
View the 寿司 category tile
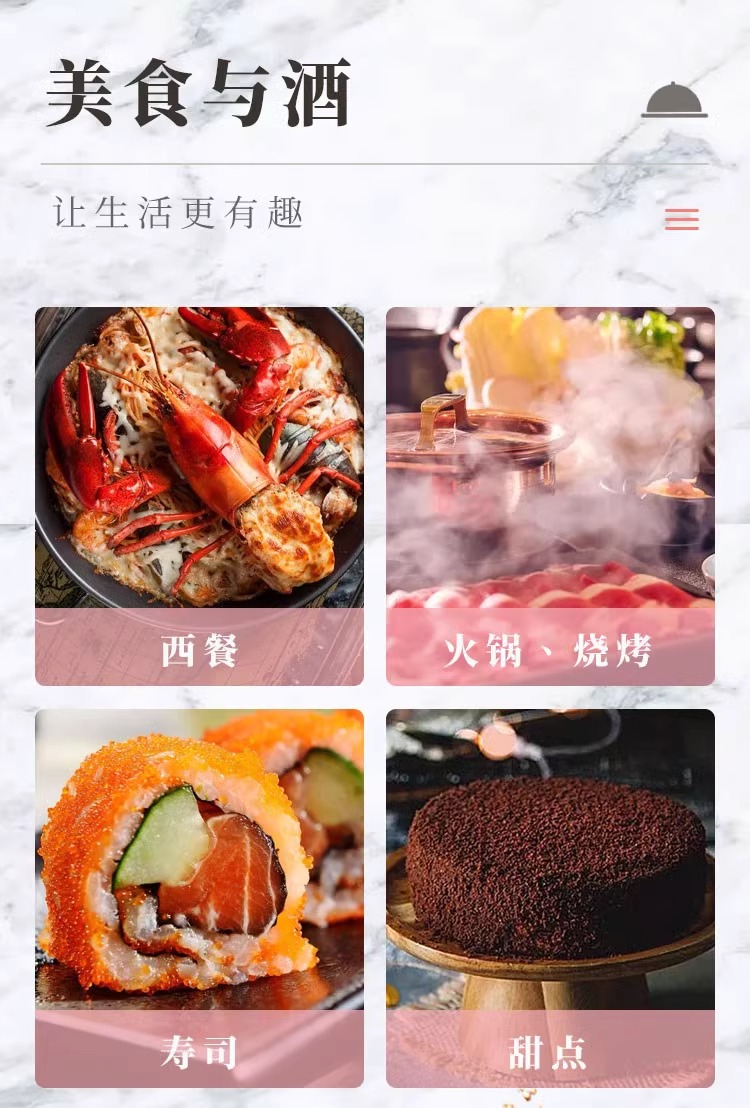199,898
